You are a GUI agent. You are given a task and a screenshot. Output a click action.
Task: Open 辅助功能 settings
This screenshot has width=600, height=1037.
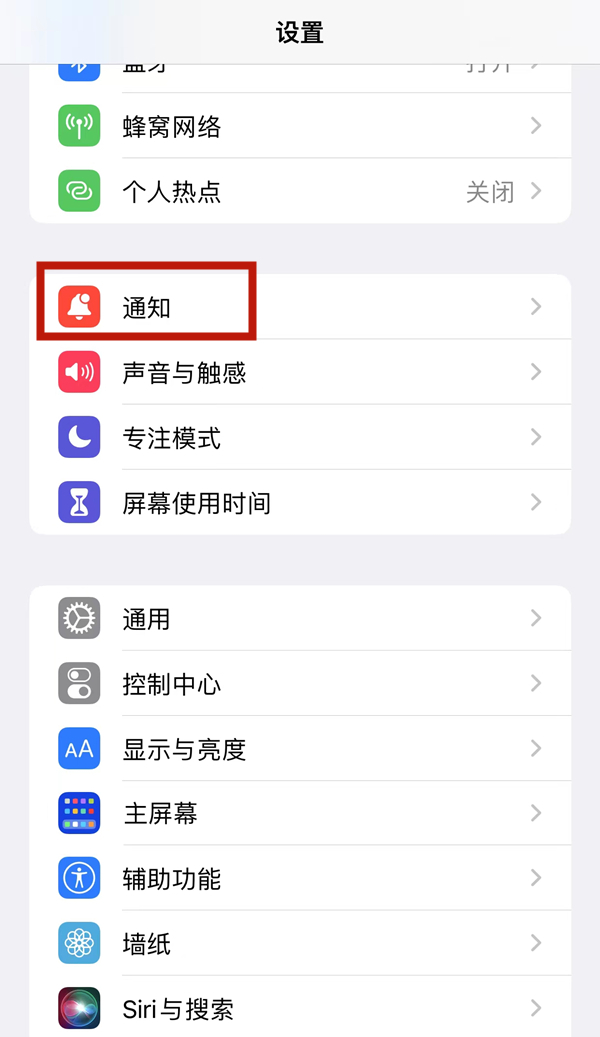(300, 878)
